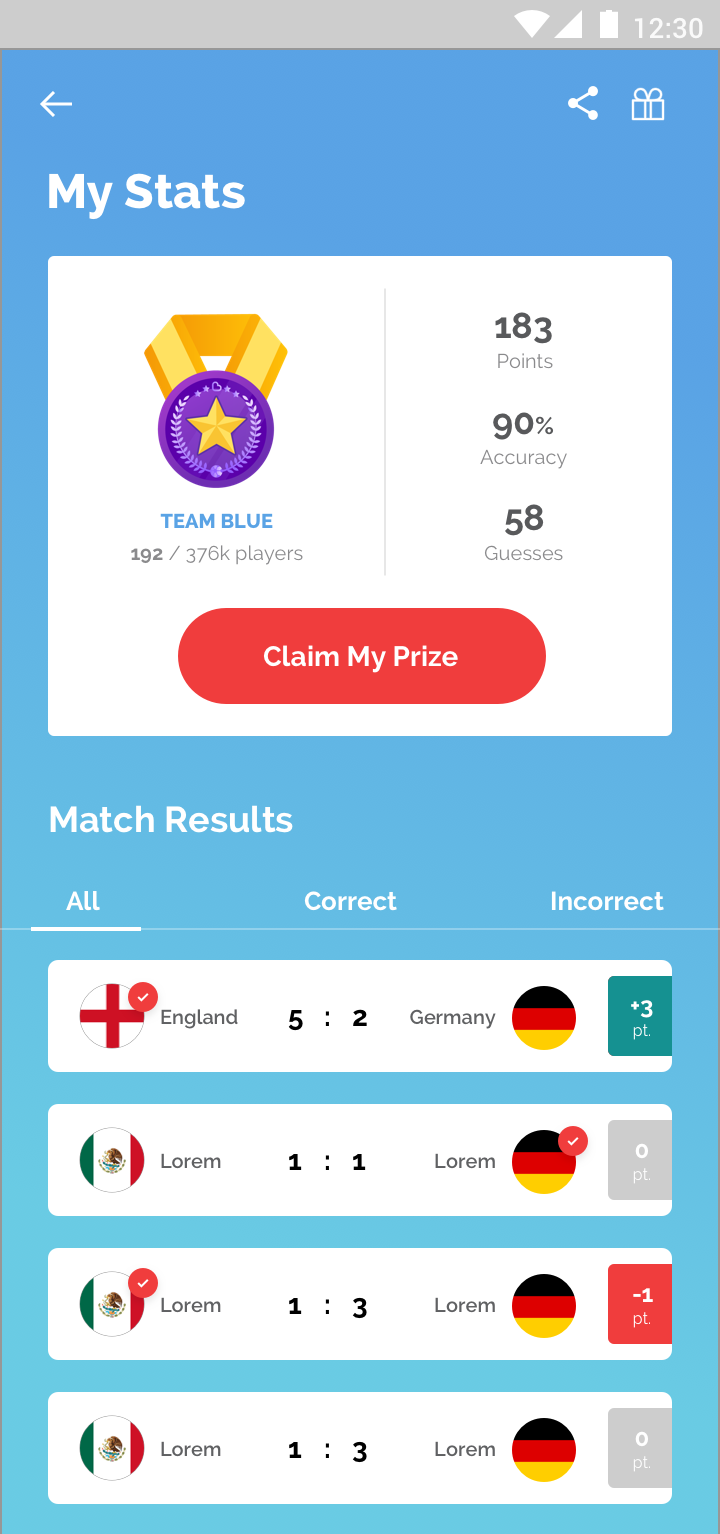Open the 1 : 1 match result
The width and height of the screenshot is (720, 1534).
pos(328,1161)
